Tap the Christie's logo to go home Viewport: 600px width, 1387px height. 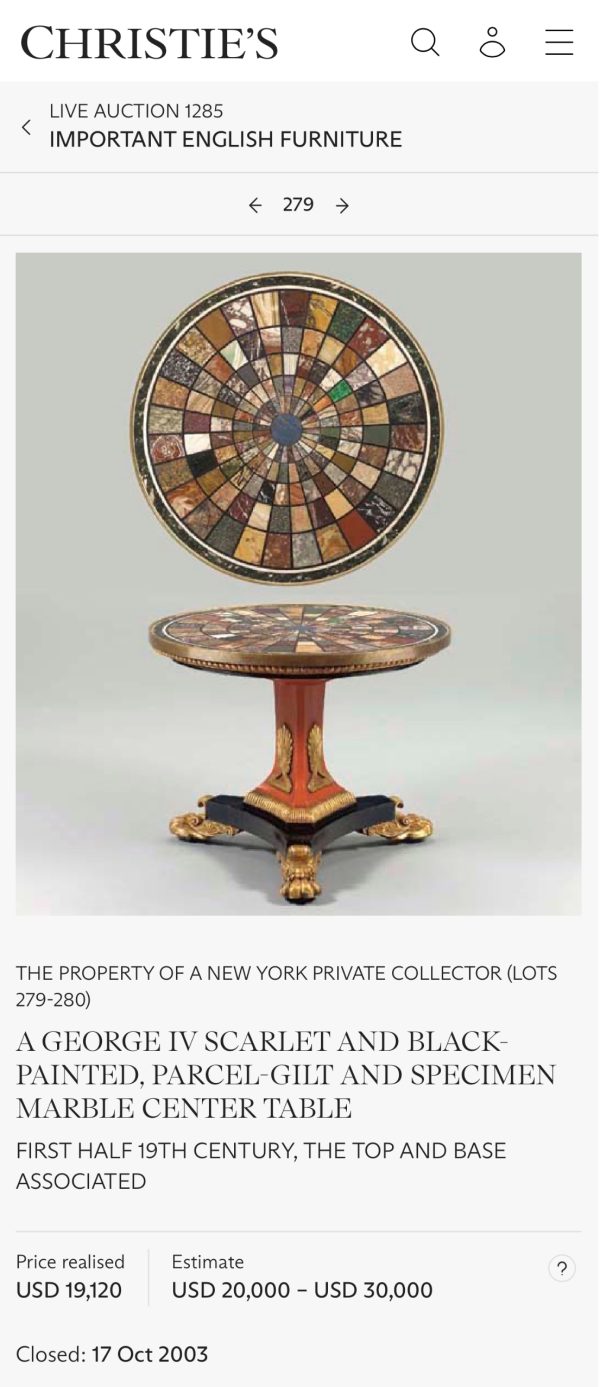149,42
